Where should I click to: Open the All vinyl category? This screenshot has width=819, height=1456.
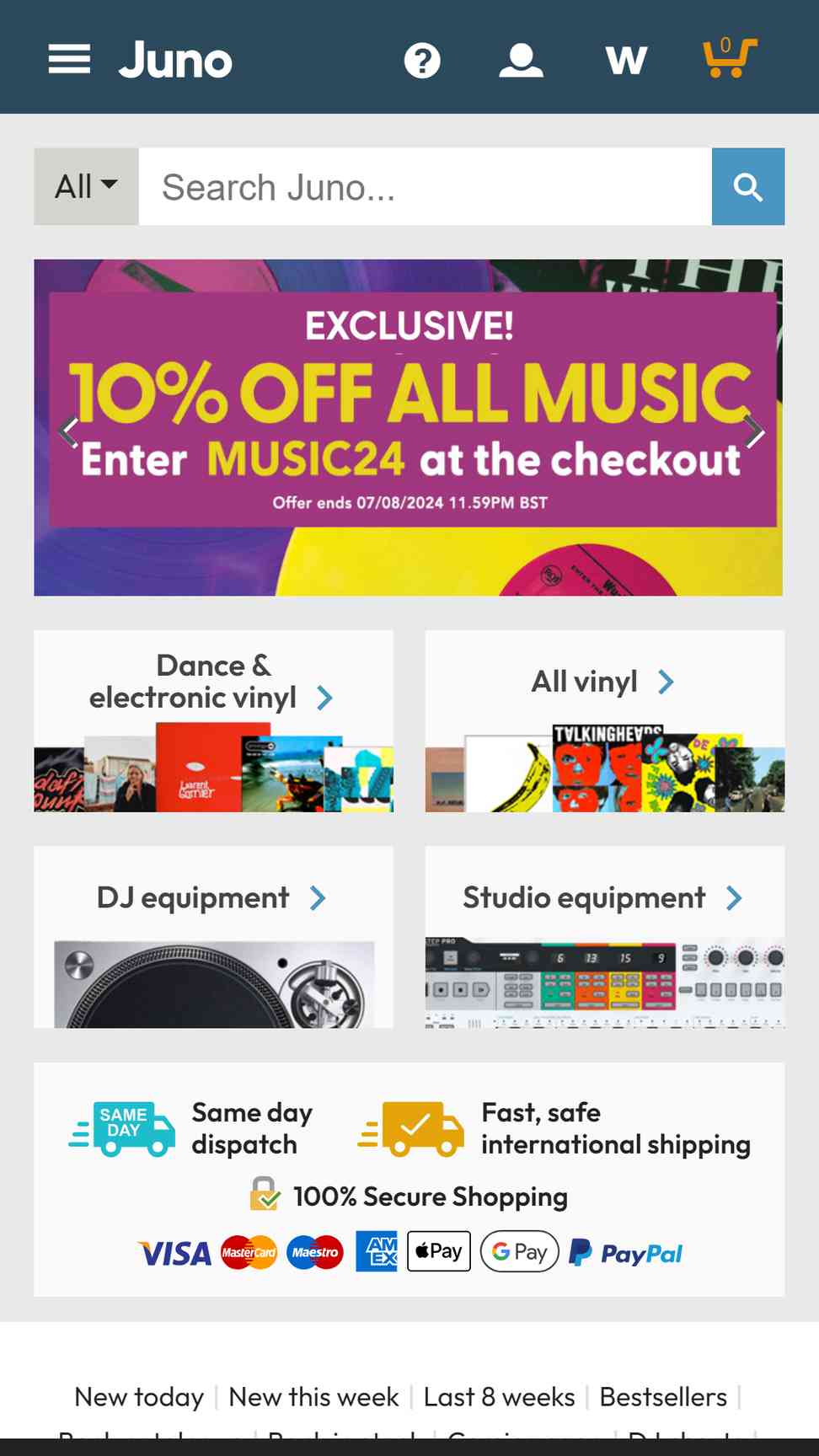coord(605,721)
